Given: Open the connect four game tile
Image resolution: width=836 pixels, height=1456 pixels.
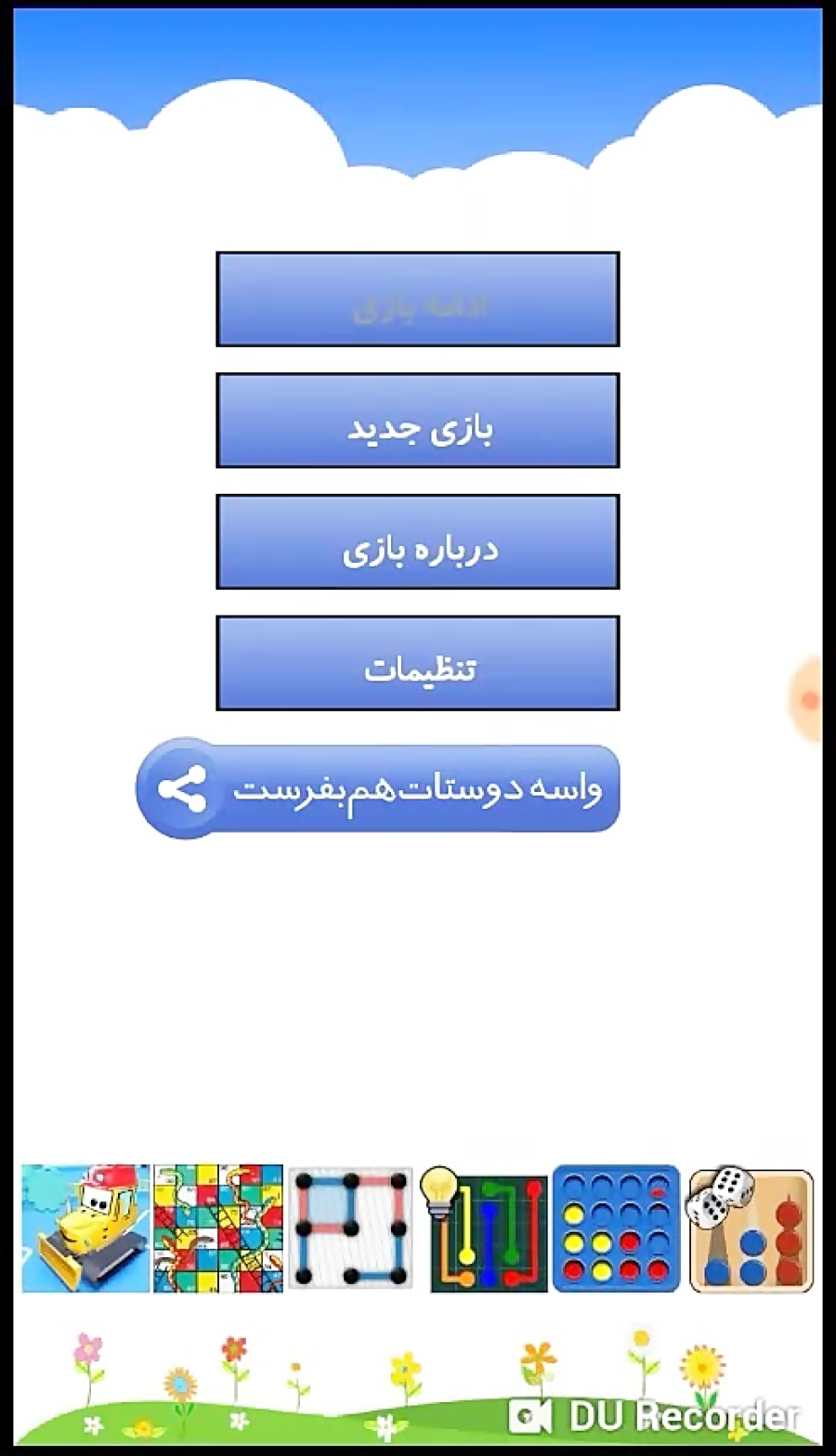Looking at the screenshot, I should pyautogui.click(x=617, y=1228).
